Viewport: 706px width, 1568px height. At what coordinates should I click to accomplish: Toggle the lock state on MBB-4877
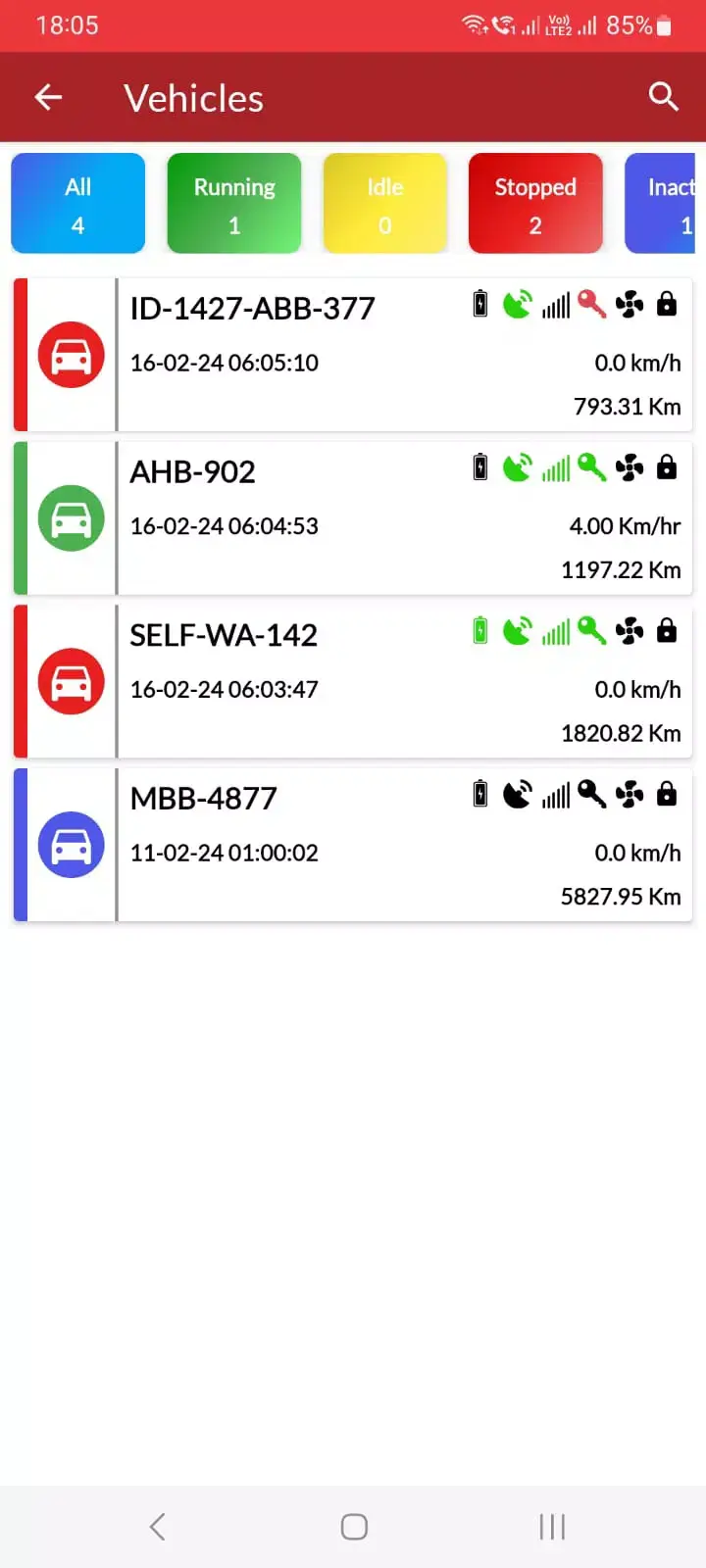click(667, 795)
